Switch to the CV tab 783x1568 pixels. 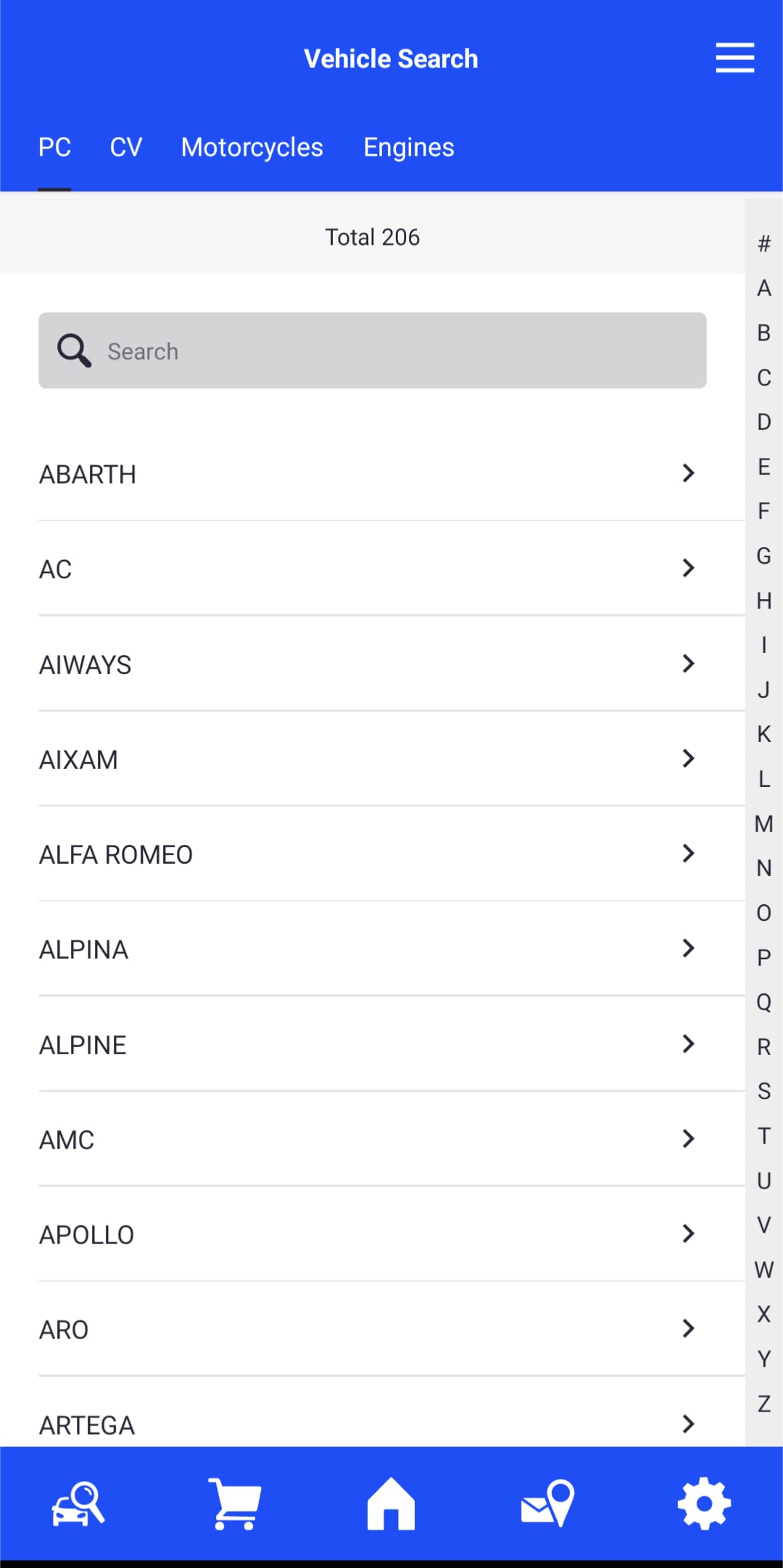click(125, 147)
